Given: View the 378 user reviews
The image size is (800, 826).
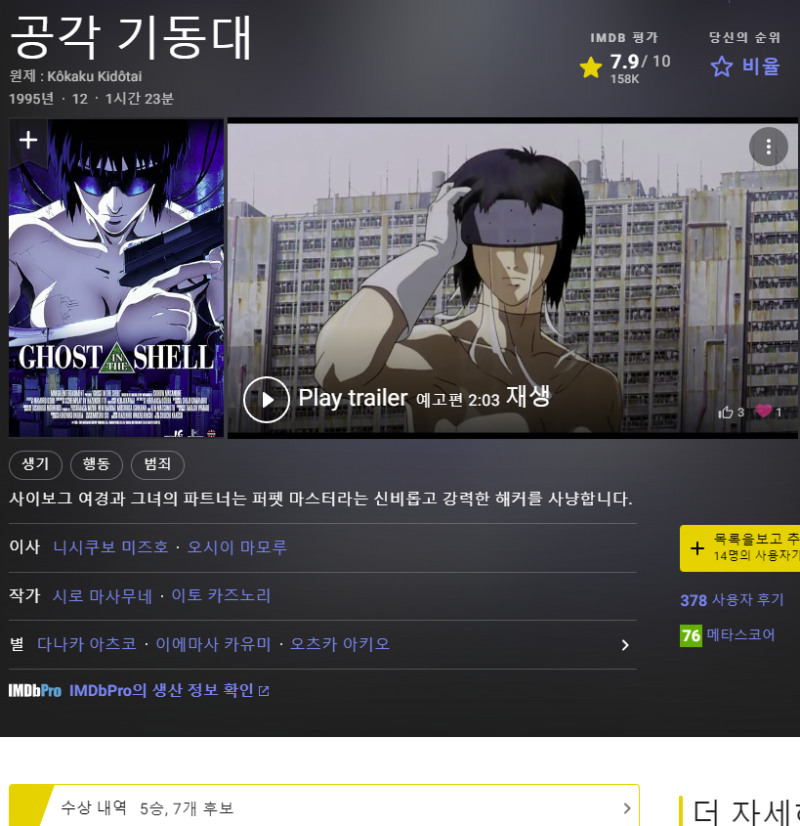Looking at the screenshot, I should 732,600.
